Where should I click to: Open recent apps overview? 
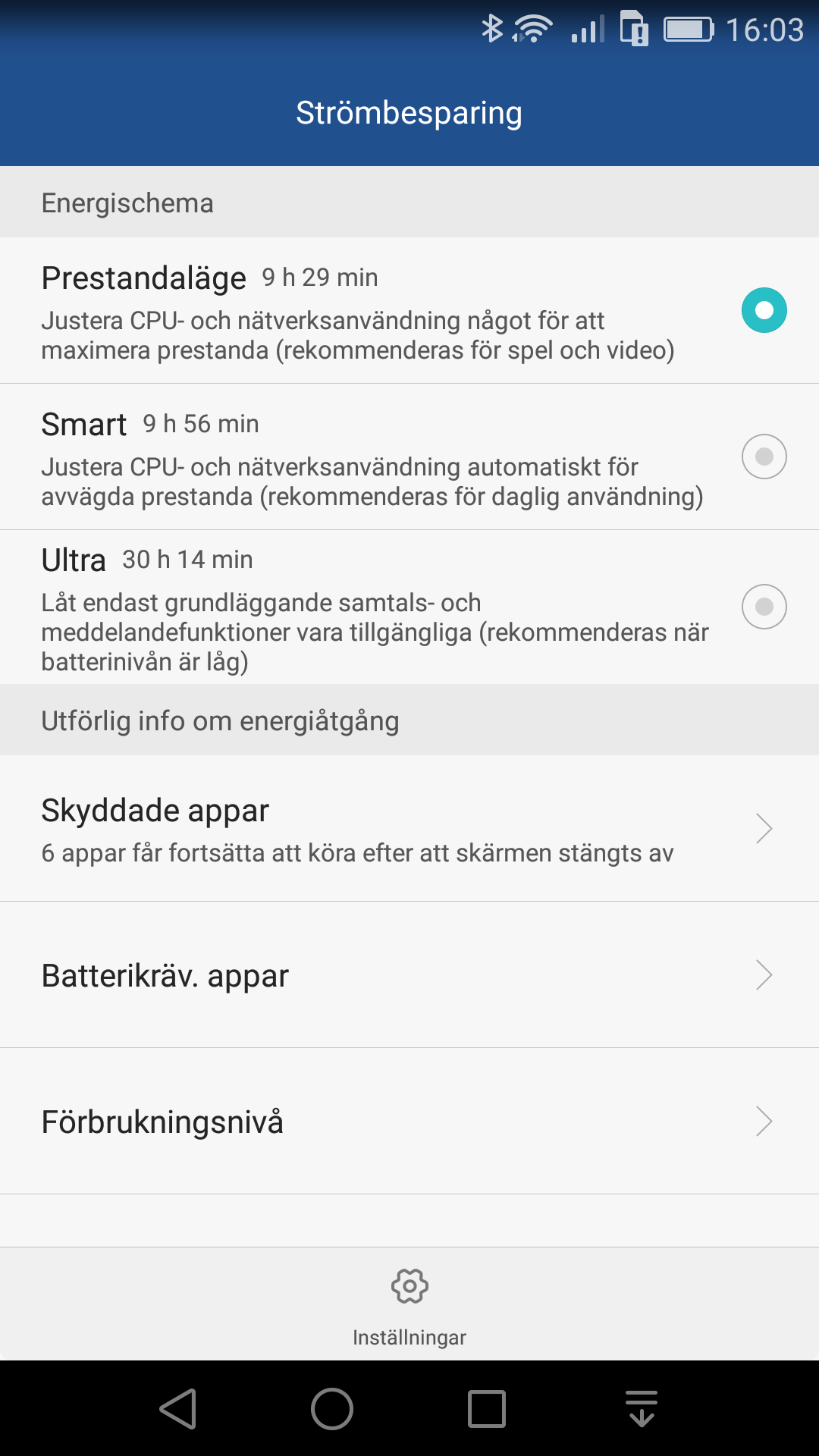487,1409
